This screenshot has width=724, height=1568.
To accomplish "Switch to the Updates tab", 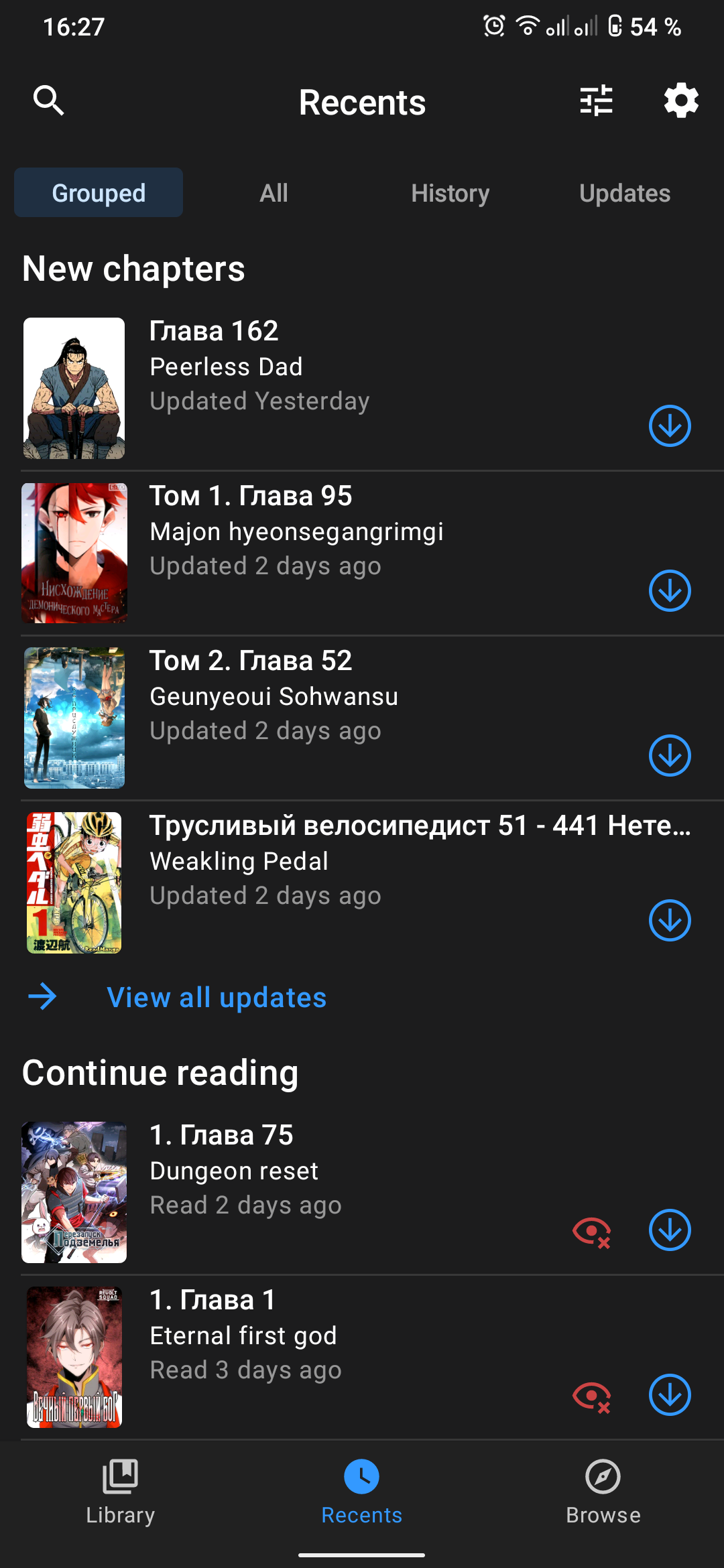I will (625, 193).
